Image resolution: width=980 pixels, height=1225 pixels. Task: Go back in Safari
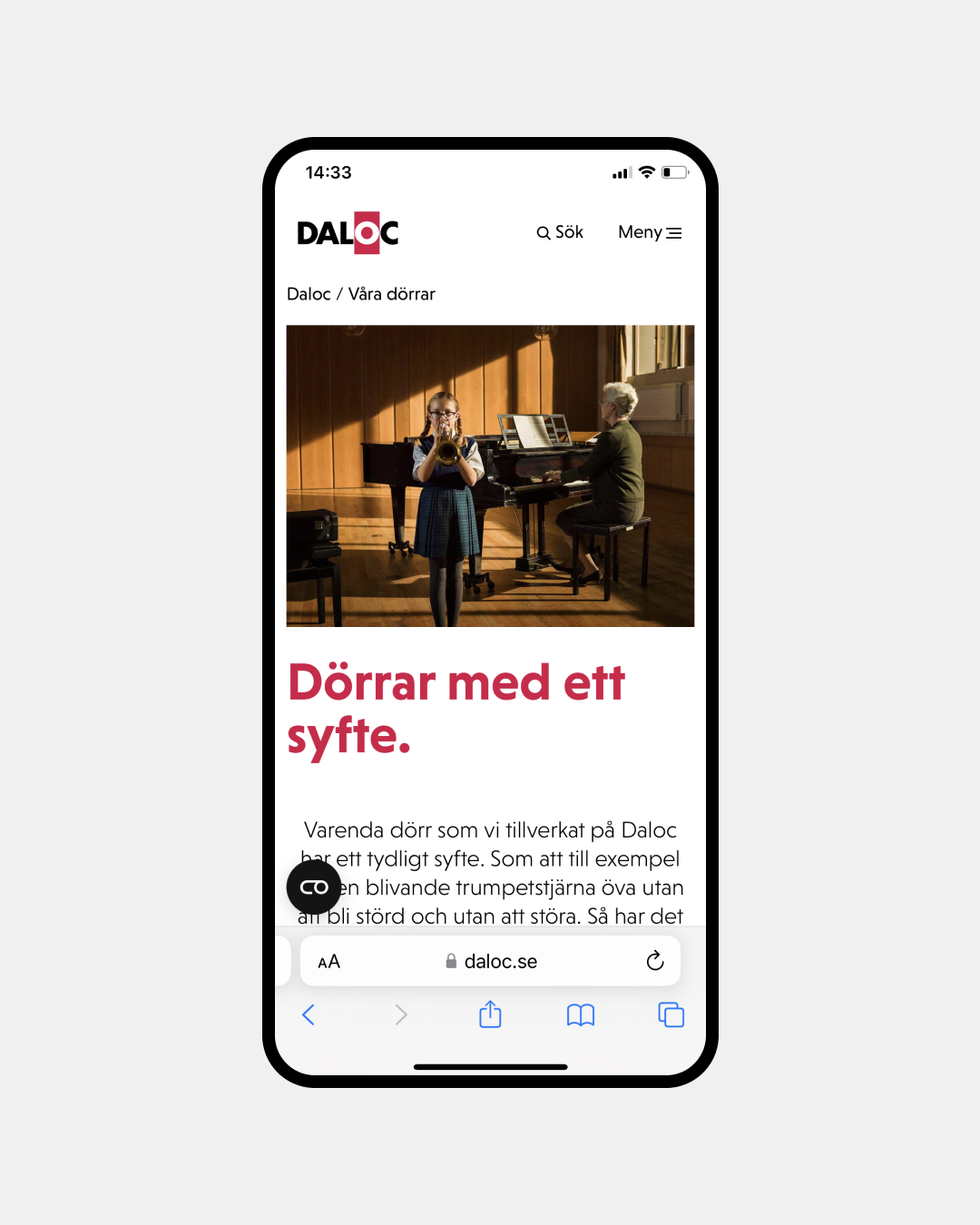tap(309, 1014)
